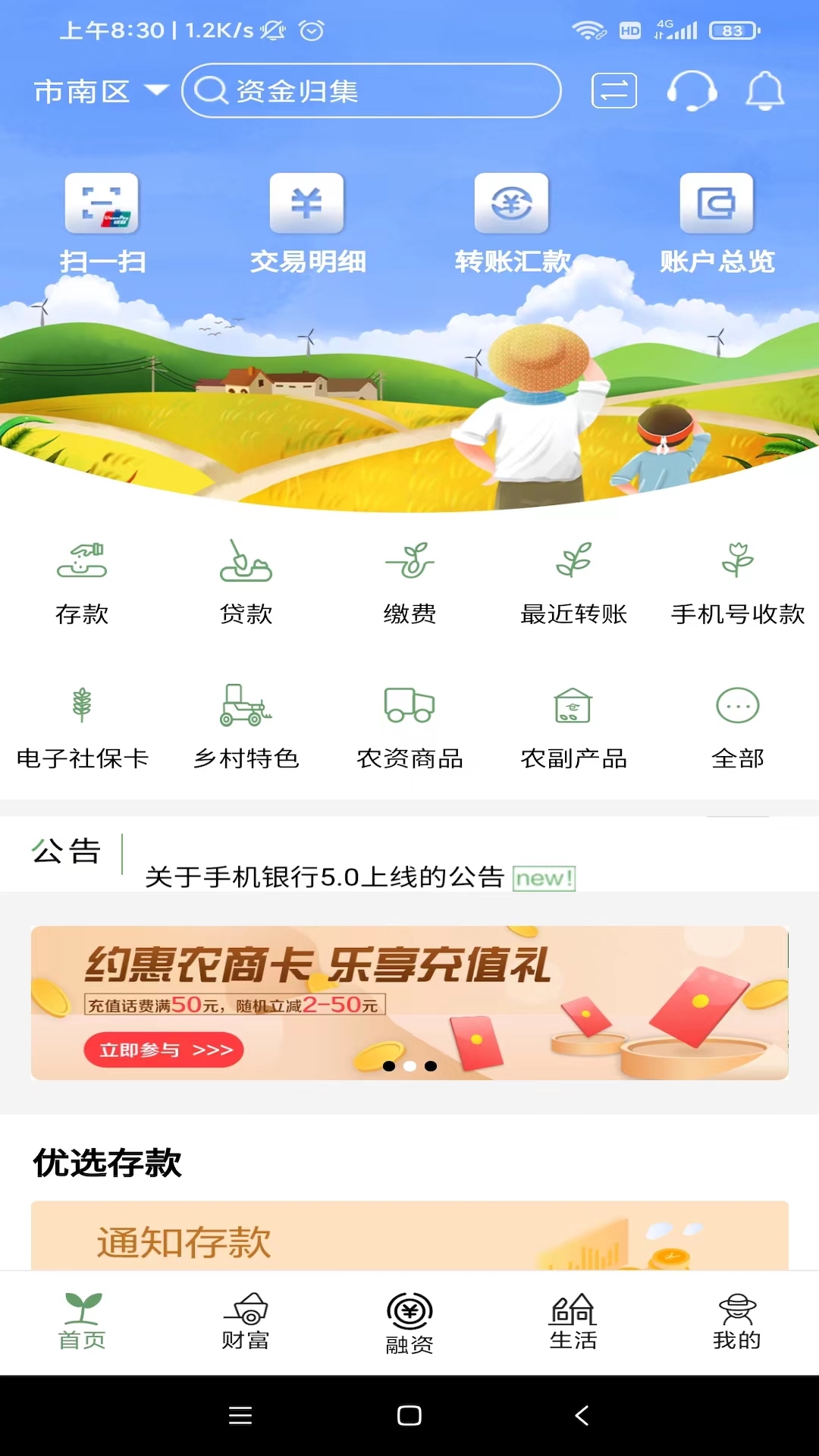
Task: Open 手机号收款 phone number collection
Action: (738, 584)
